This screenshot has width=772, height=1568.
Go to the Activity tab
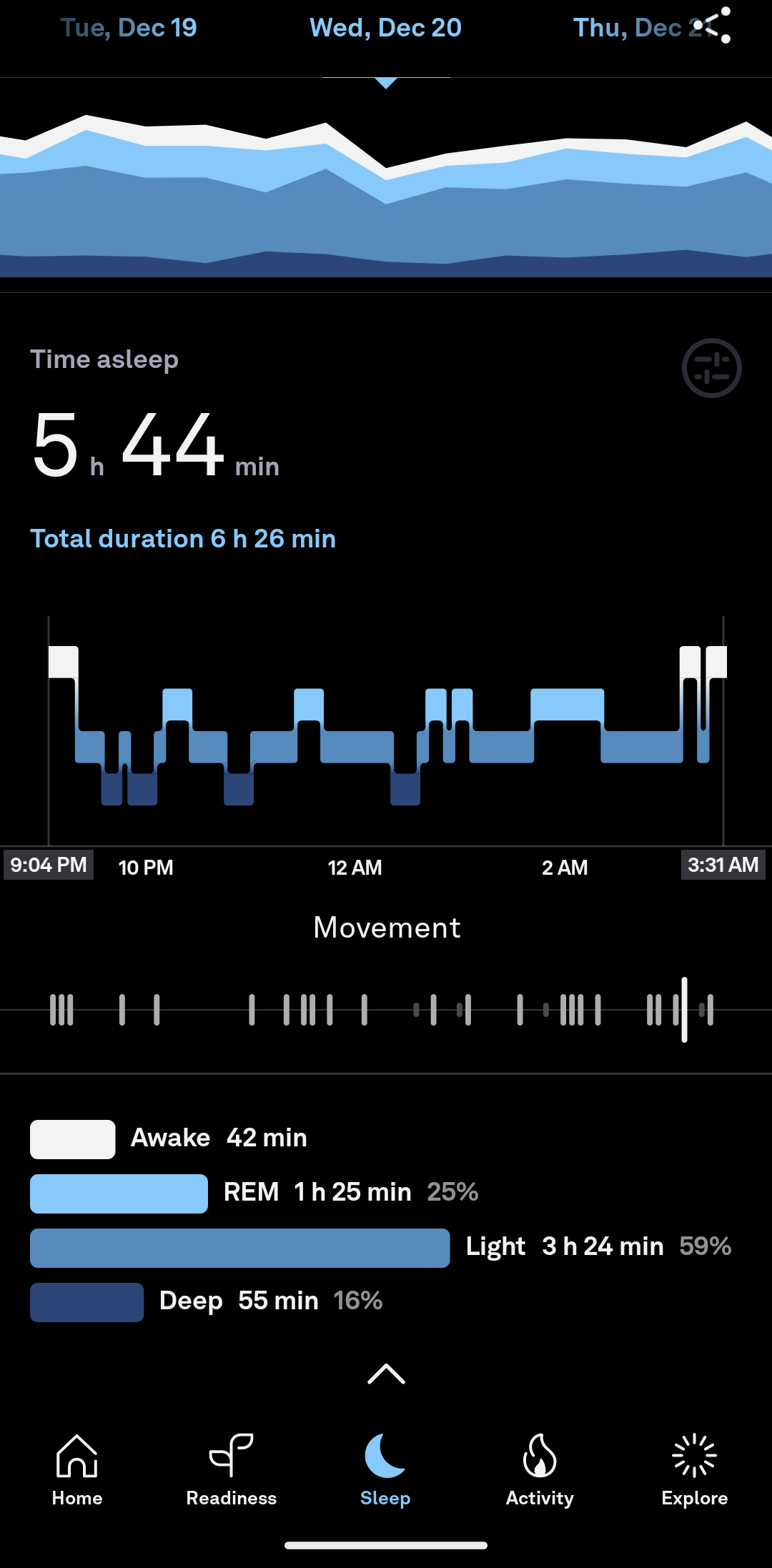pyautogui.click(x=540, y=1470)
